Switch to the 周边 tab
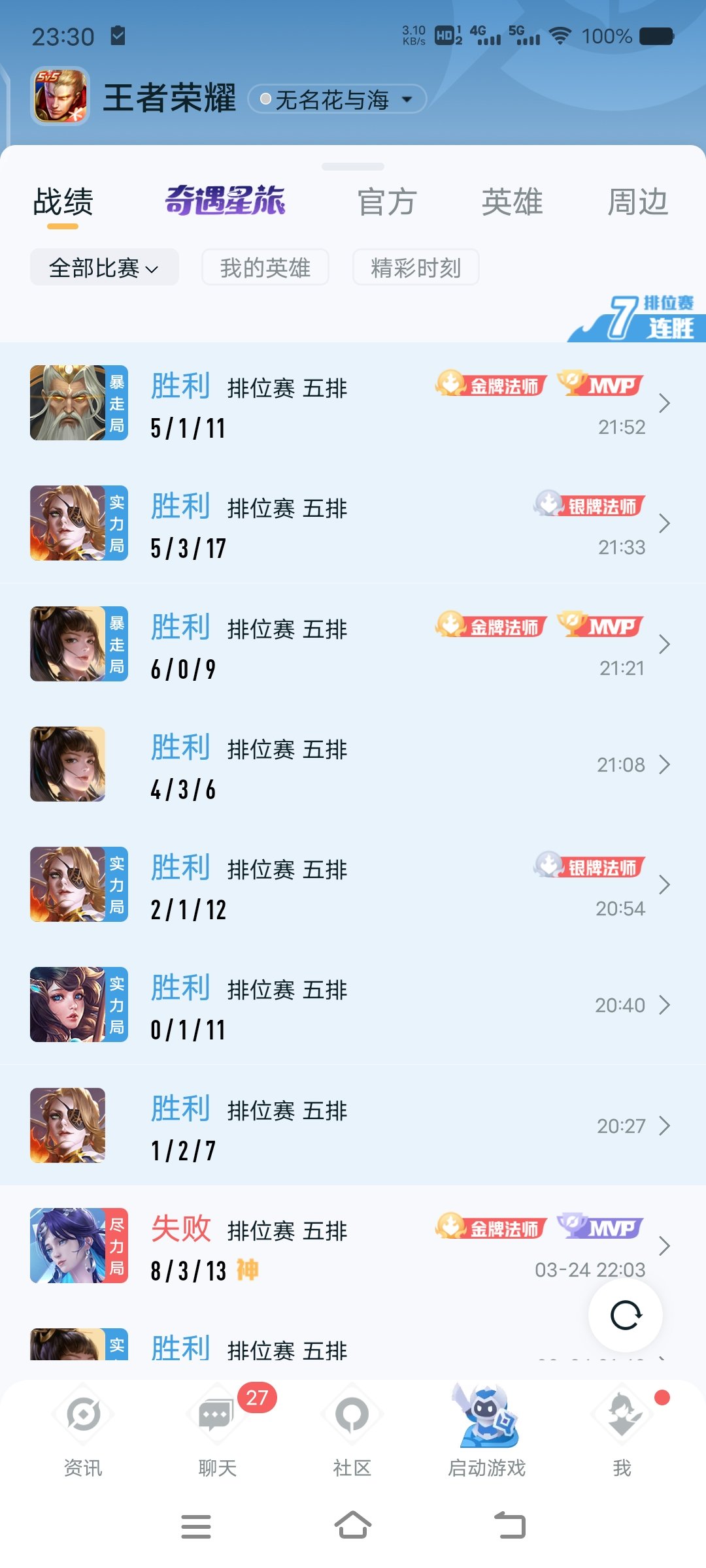The image size is (706, 1568). (637, 202)
